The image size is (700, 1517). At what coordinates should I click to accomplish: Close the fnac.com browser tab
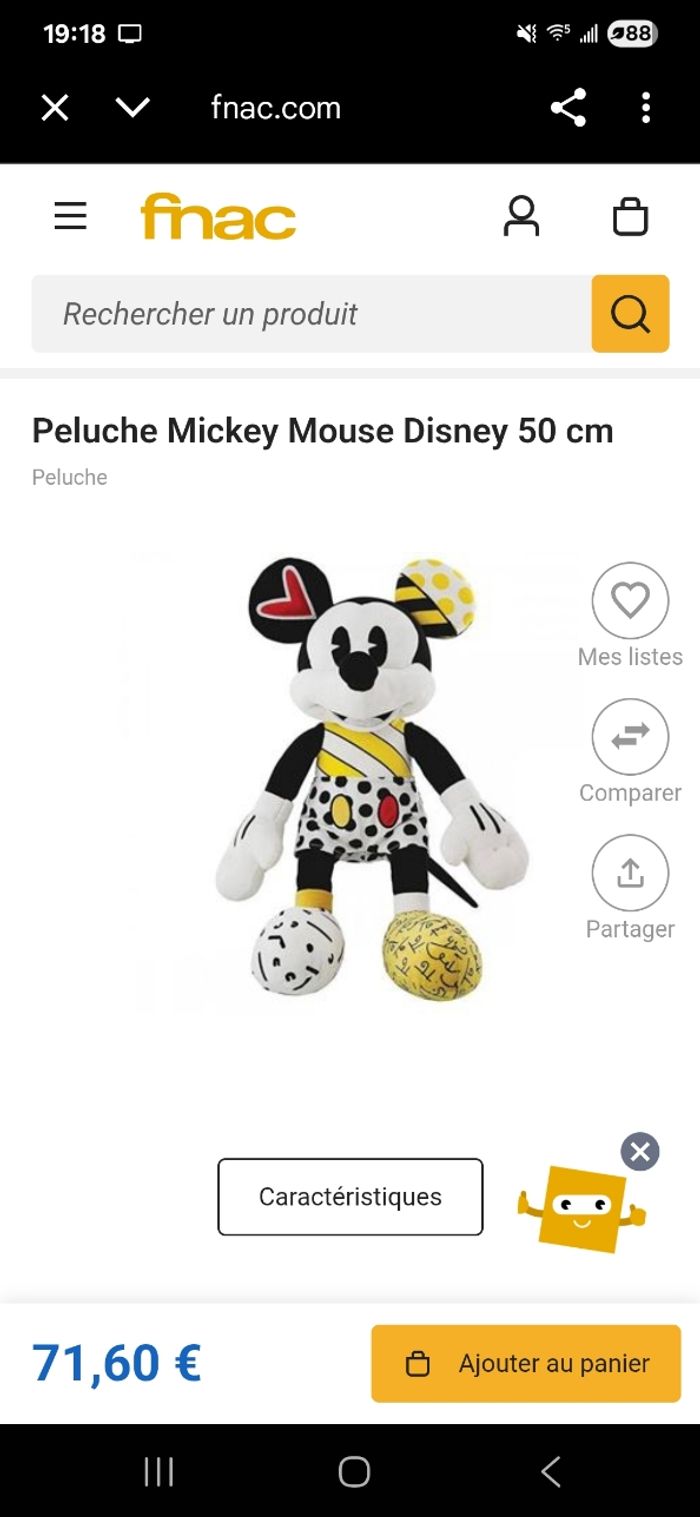coord(55,107)
